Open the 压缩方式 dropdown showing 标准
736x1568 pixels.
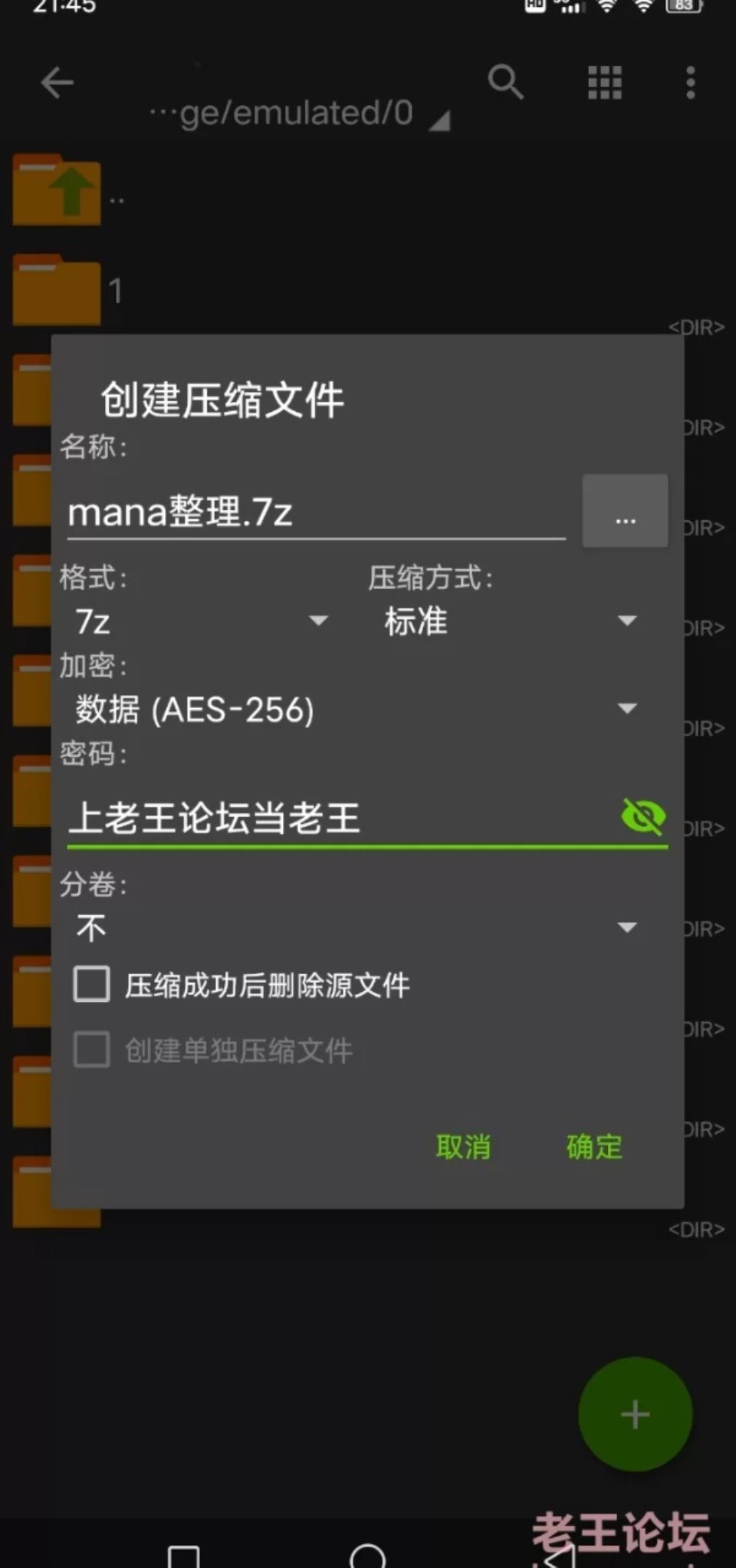510,621
